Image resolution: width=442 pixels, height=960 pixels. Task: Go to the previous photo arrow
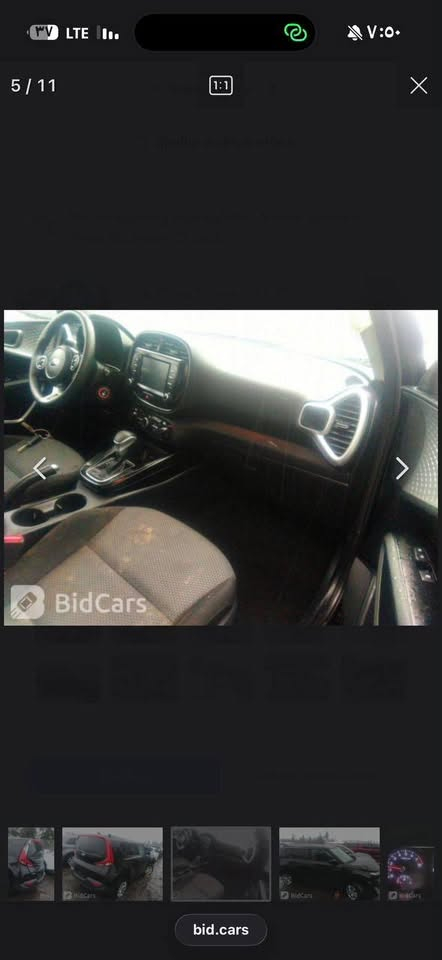pyautogui.click(x=40, y=469)
